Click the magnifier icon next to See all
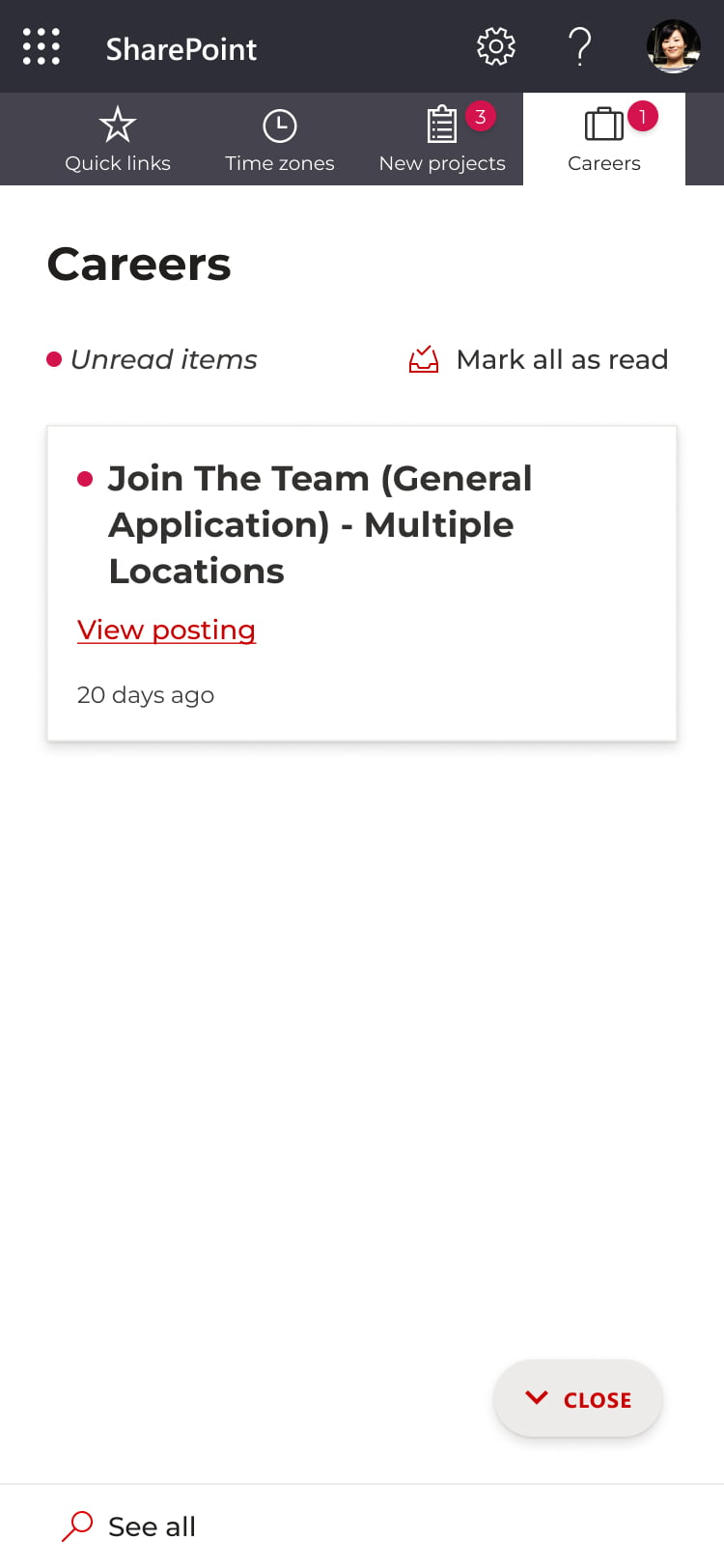 (76, 1526)
